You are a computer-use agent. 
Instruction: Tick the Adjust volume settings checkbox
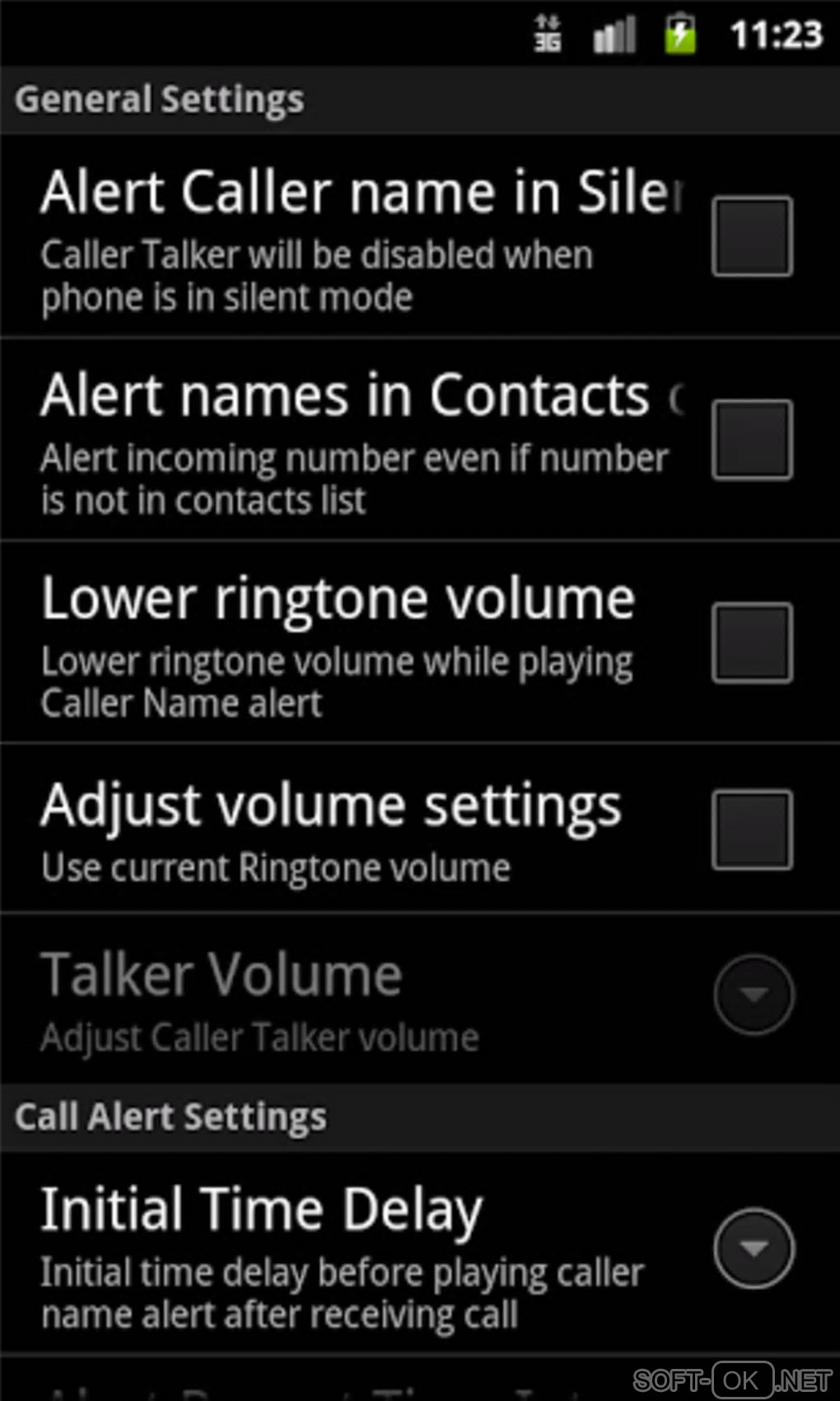(752, 830)
